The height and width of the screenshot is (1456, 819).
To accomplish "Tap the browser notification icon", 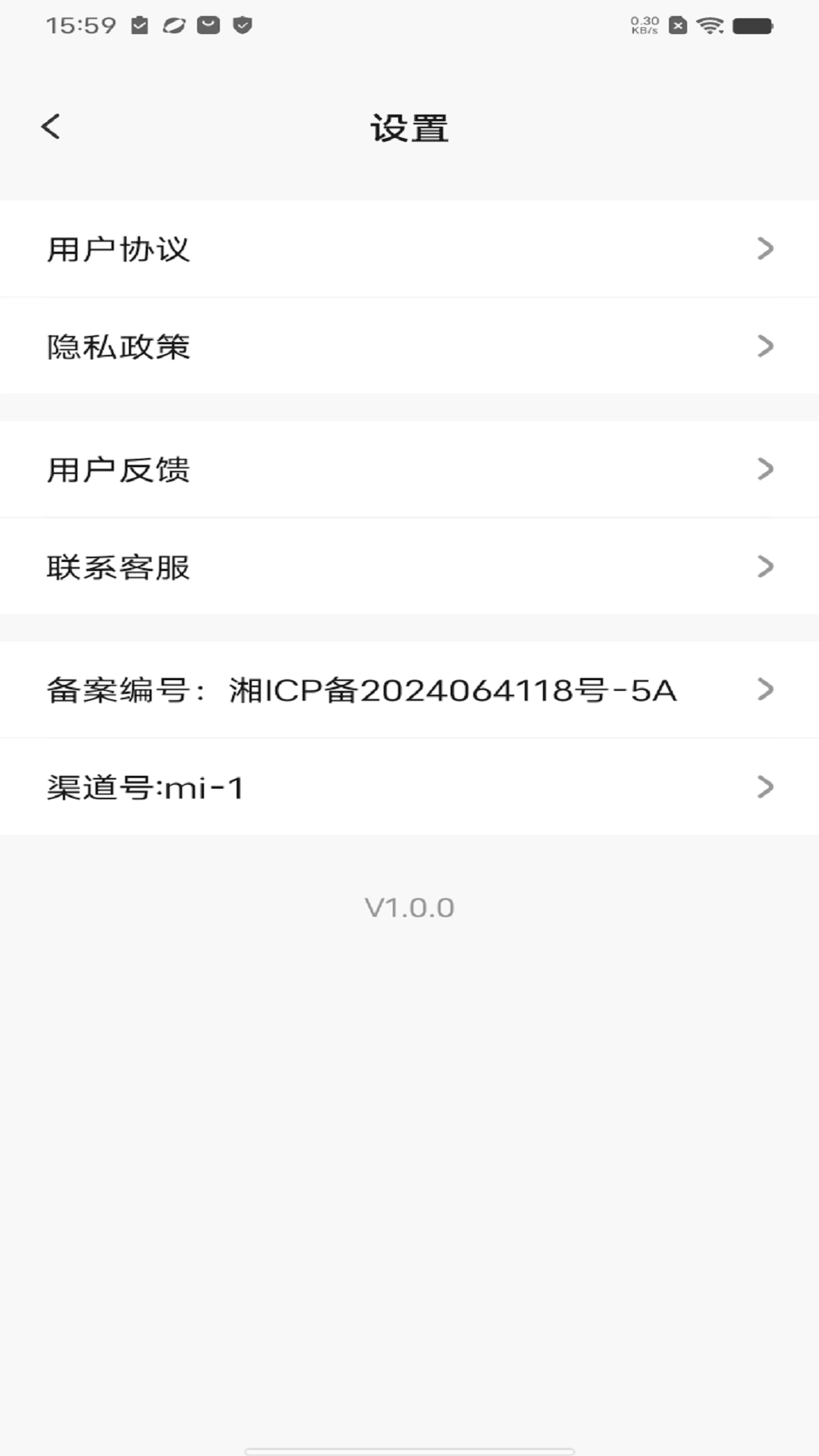I will 173,24.
